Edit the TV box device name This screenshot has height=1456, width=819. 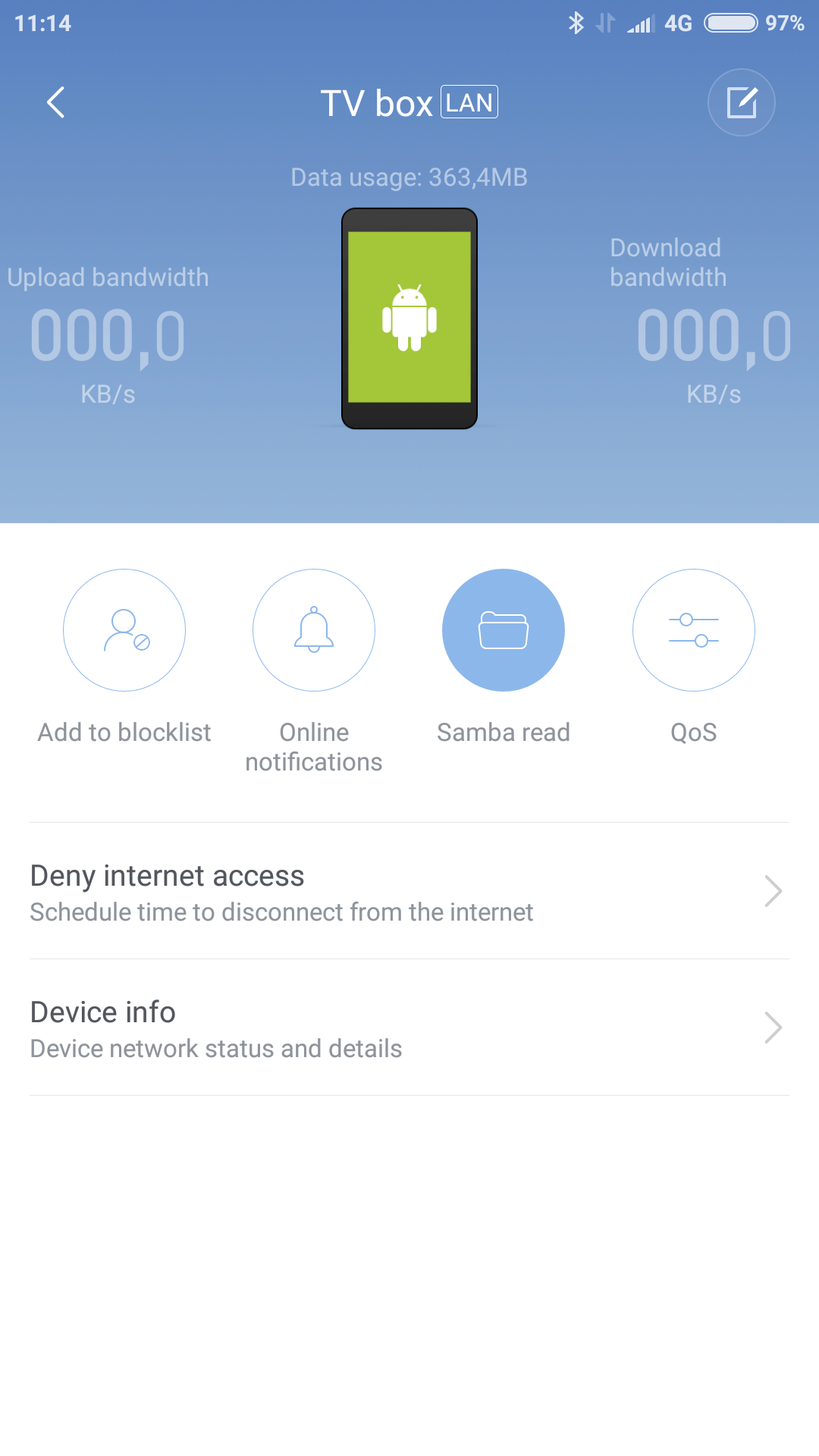741,102
